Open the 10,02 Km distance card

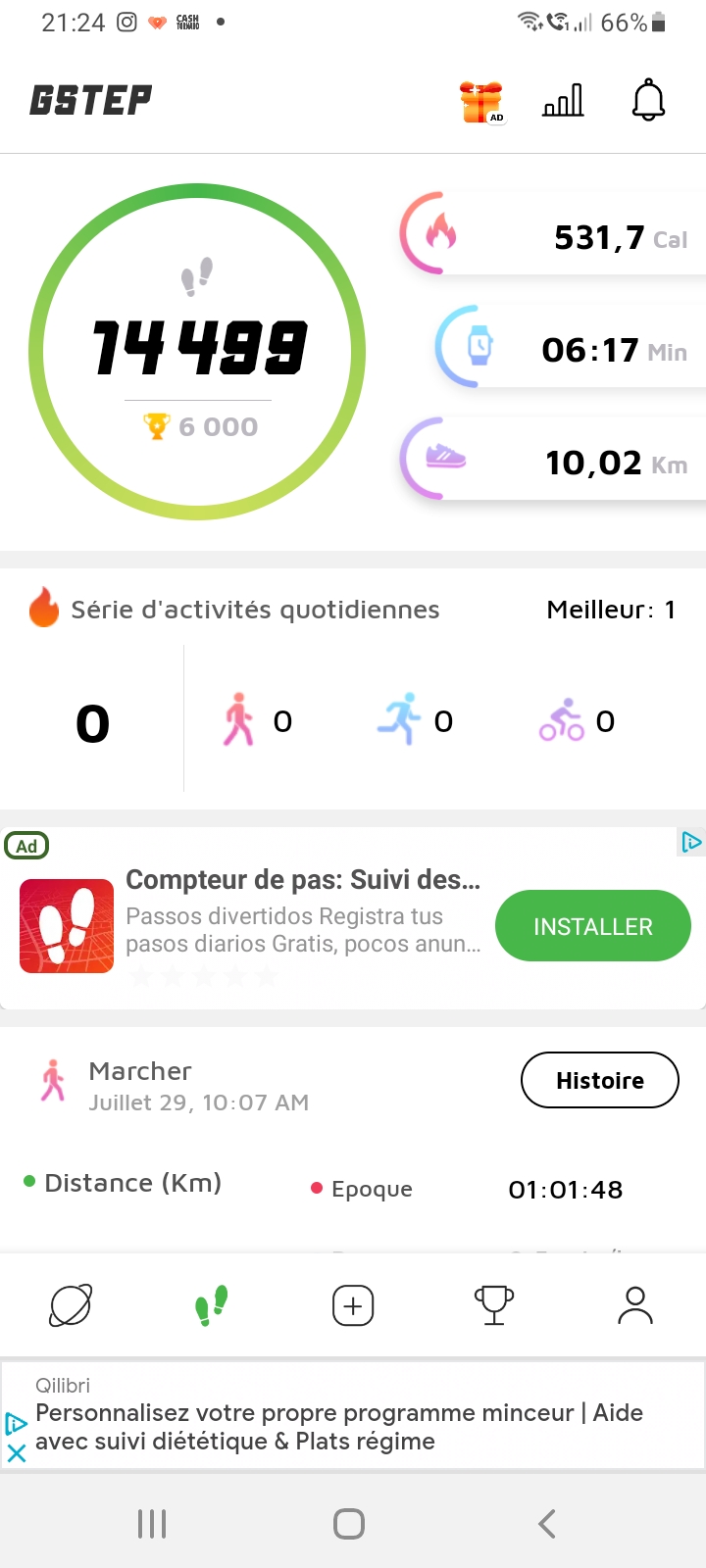coord(552,460)
